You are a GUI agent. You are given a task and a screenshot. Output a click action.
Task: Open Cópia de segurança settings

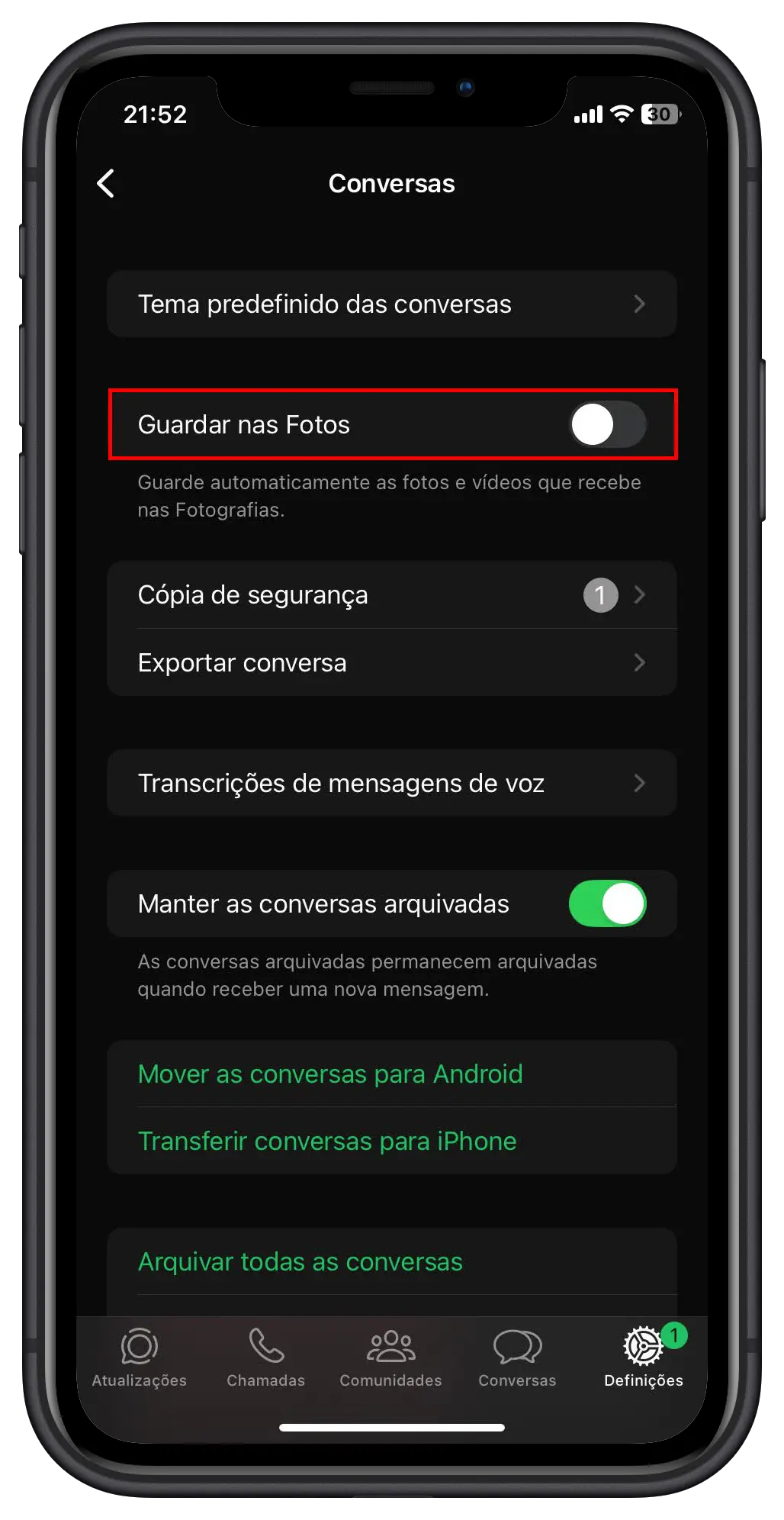[x=391, y=594]
